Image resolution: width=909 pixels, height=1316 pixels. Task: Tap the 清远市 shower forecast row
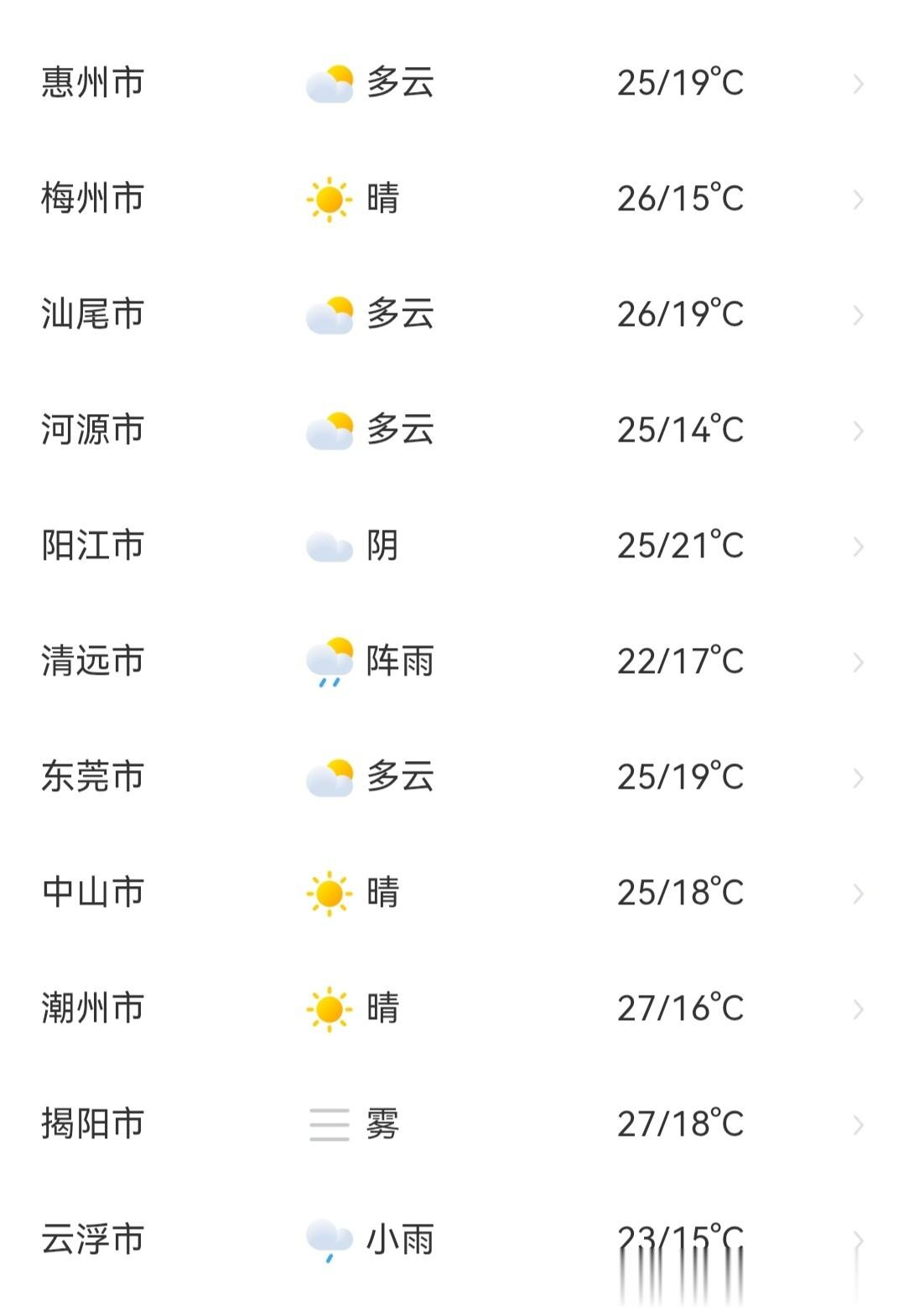pos(454,661)
